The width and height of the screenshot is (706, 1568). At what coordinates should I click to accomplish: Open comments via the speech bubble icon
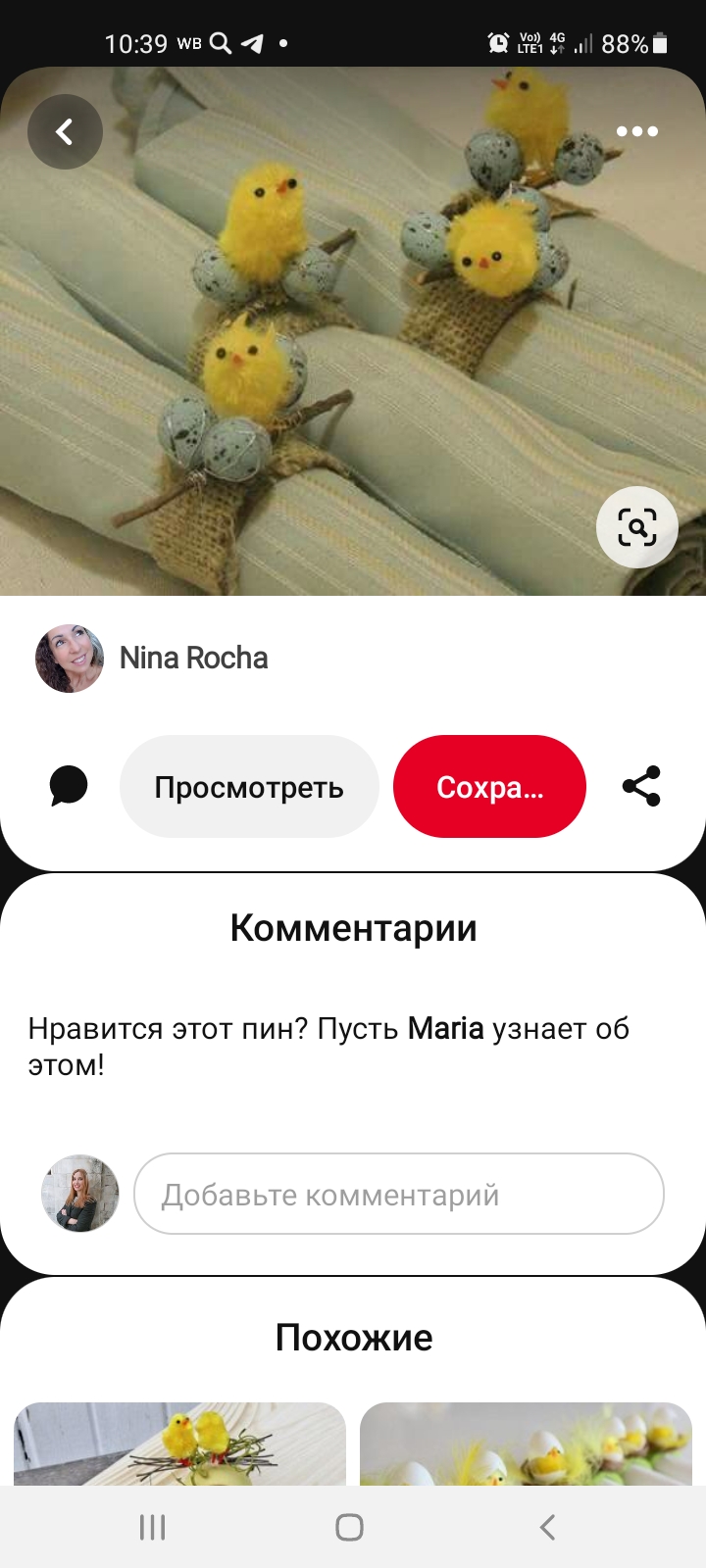pos(69,786)
